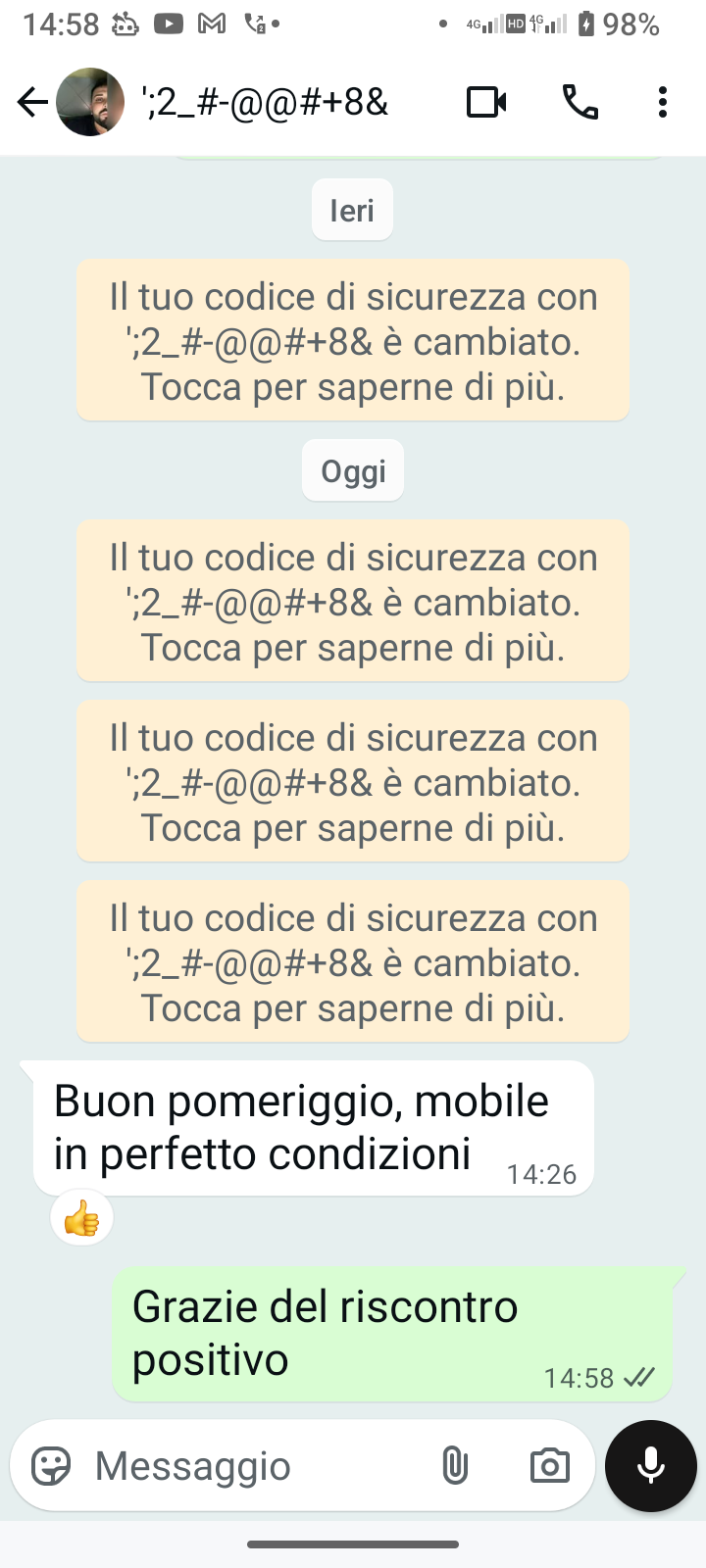This screenshot has width=706, height=1568.
Task: Open the camera from the message bar
Action: pyautogui.click(x=549, y=1466)
